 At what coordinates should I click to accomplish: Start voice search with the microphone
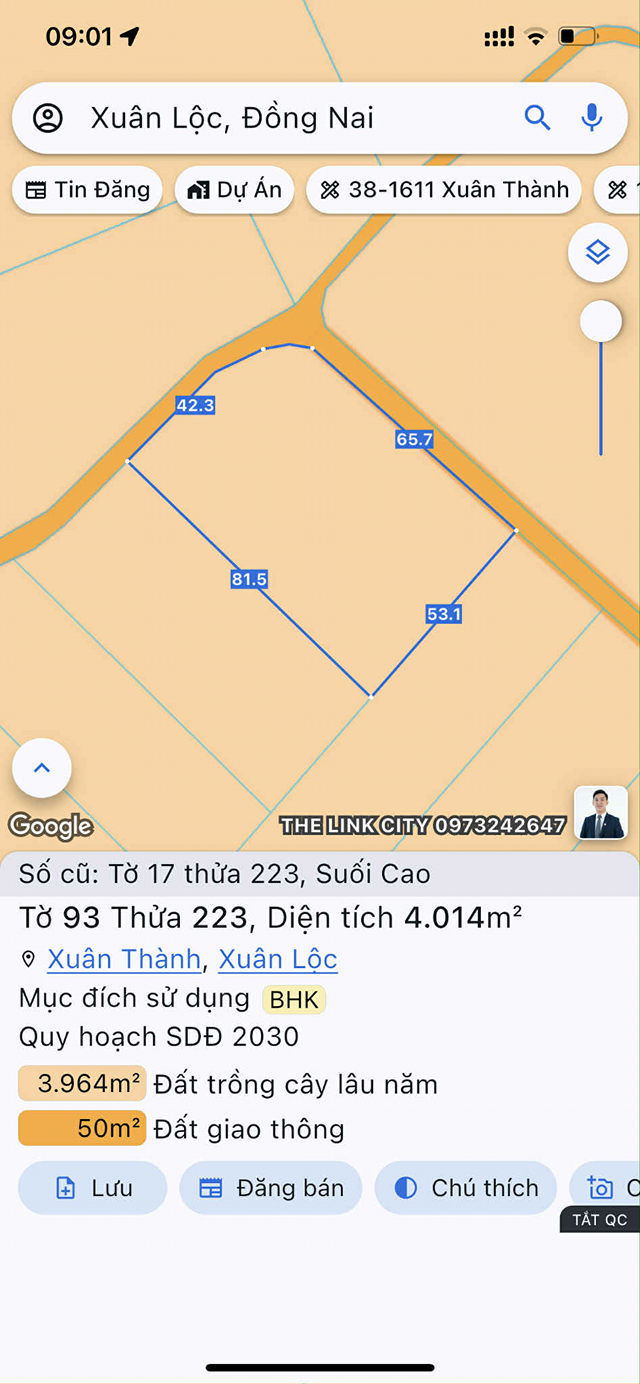pos(592,118)
